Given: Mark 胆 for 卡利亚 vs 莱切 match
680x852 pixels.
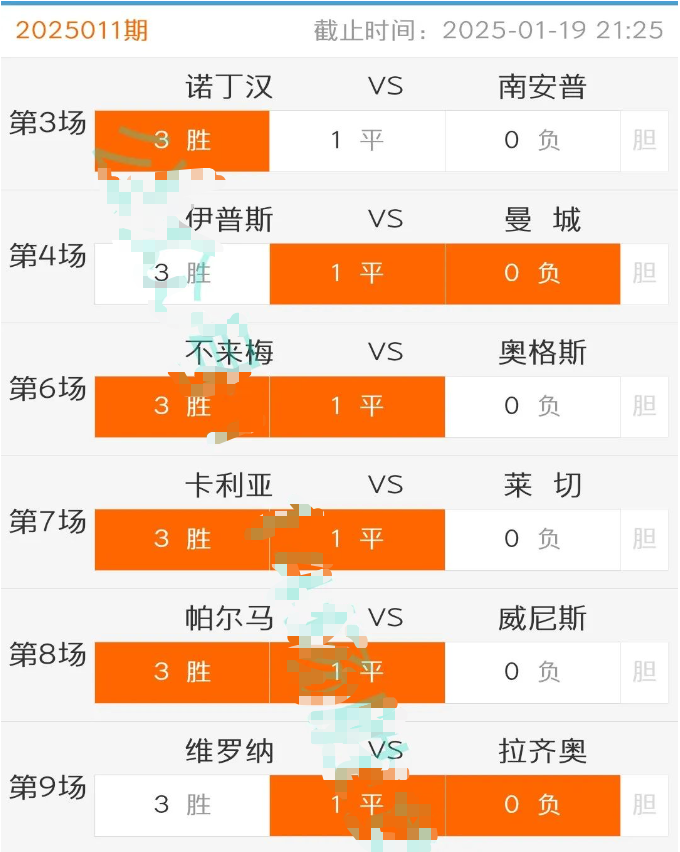Looking at the screenshot, I should point(644,539).
